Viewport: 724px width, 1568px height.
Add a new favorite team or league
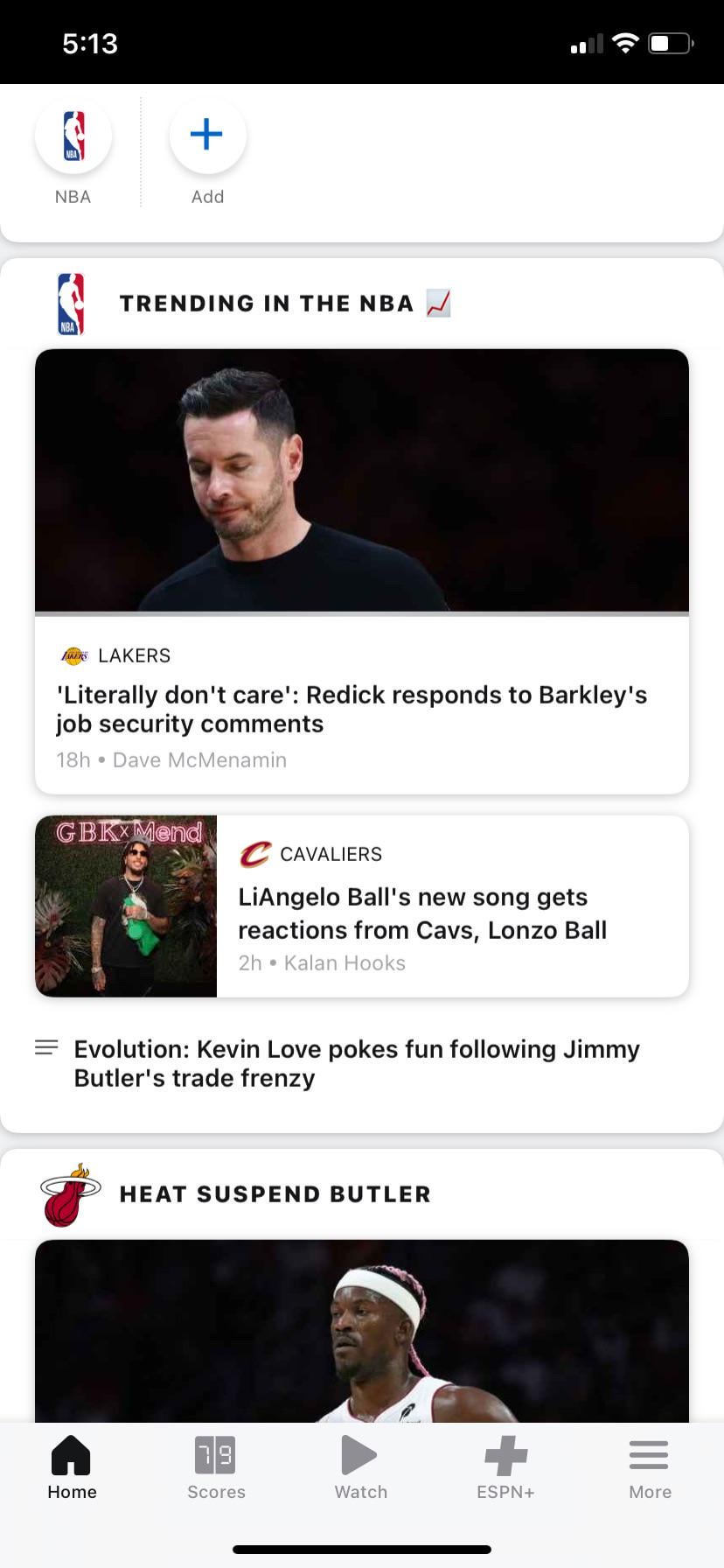(207, 136)
